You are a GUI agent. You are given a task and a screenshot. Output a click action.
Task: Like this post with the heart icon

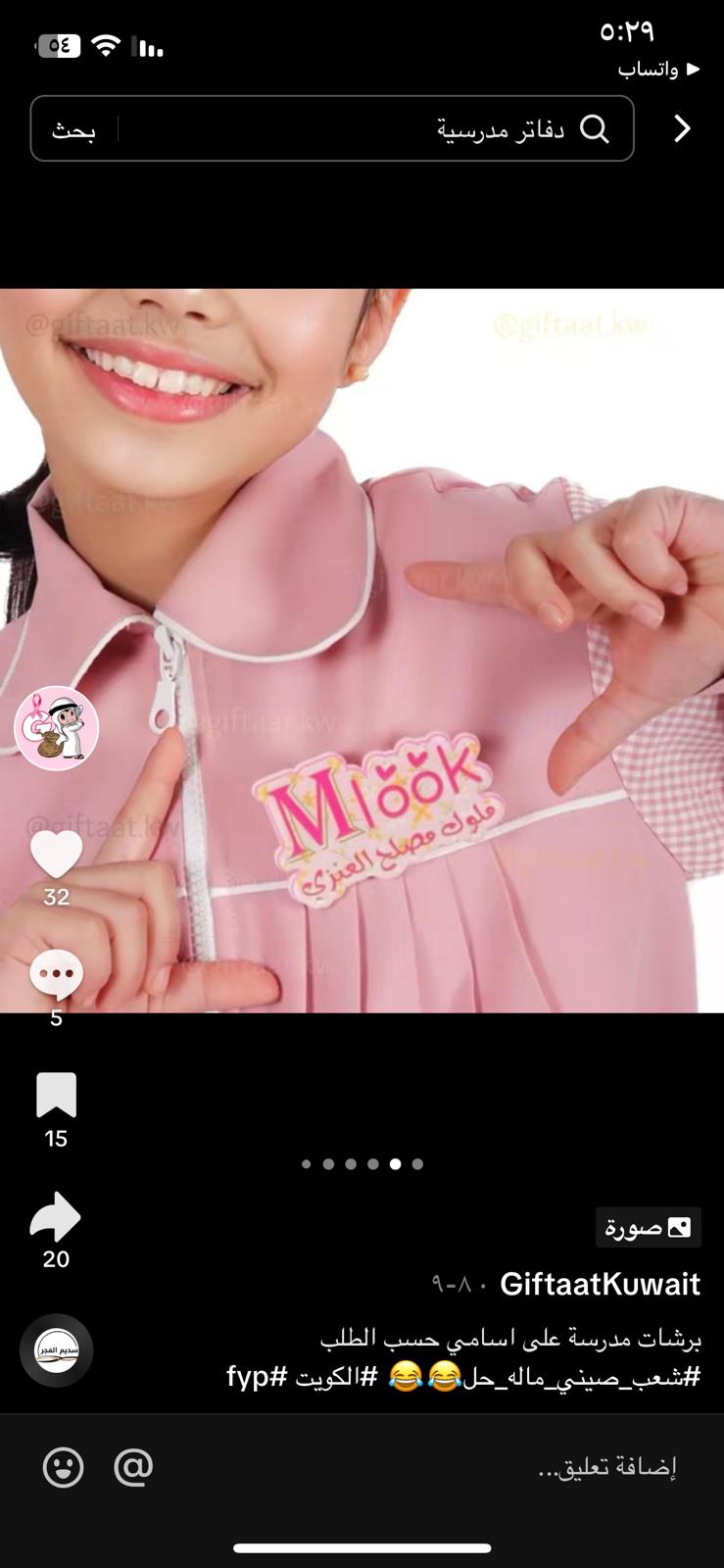(x=57, y=854)
